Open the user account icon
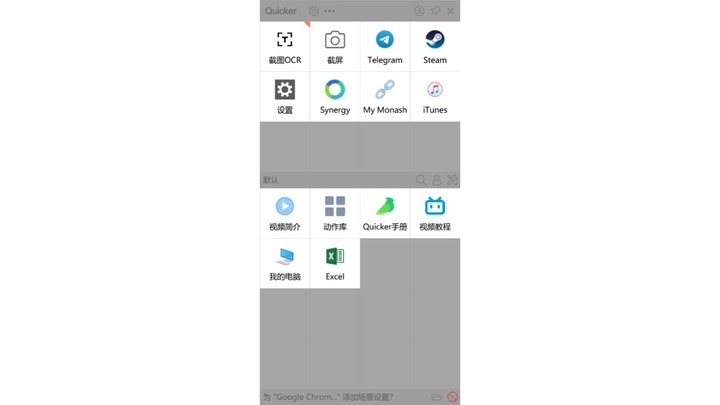The image size is (720, 405). 419,11
